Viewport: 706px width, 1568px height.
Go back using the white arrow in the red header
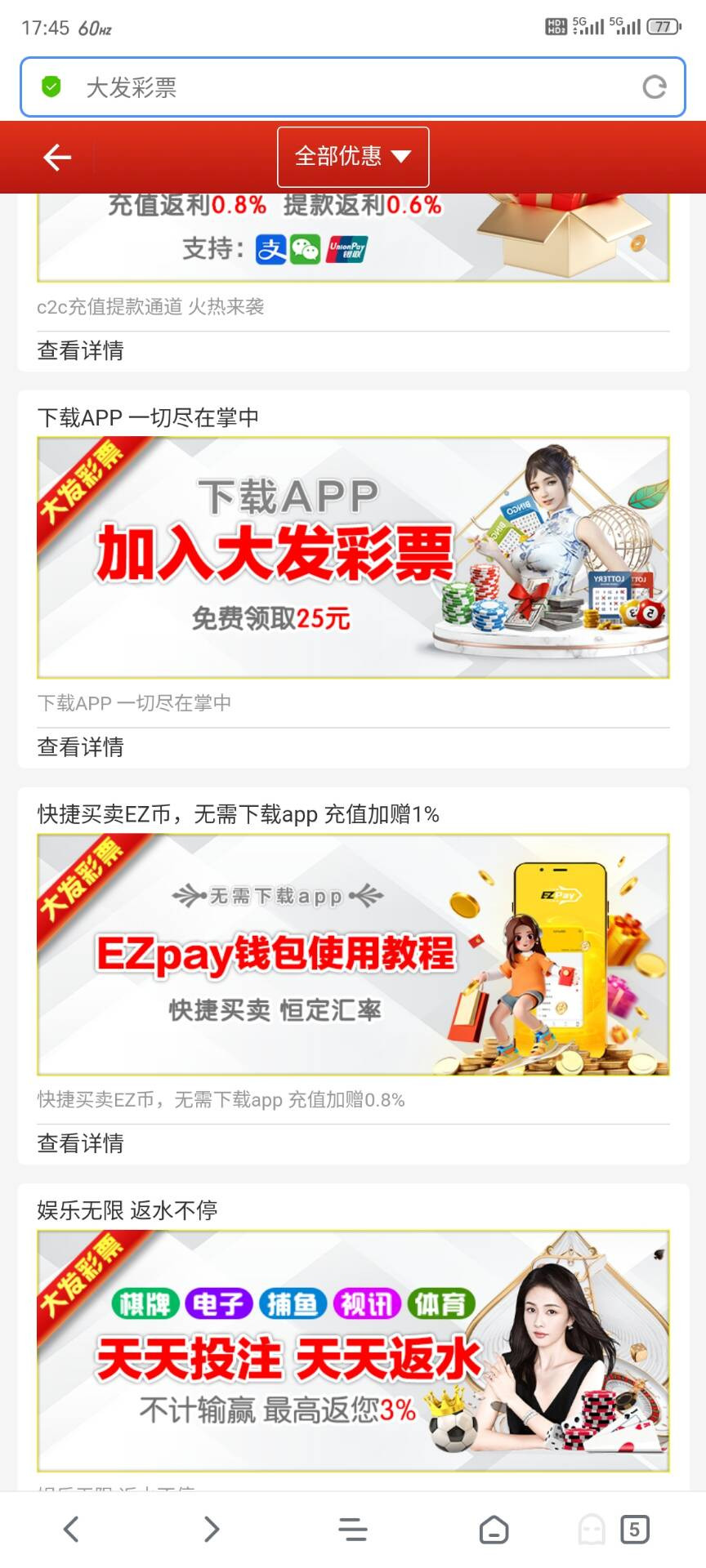click(x=57, y=157)
